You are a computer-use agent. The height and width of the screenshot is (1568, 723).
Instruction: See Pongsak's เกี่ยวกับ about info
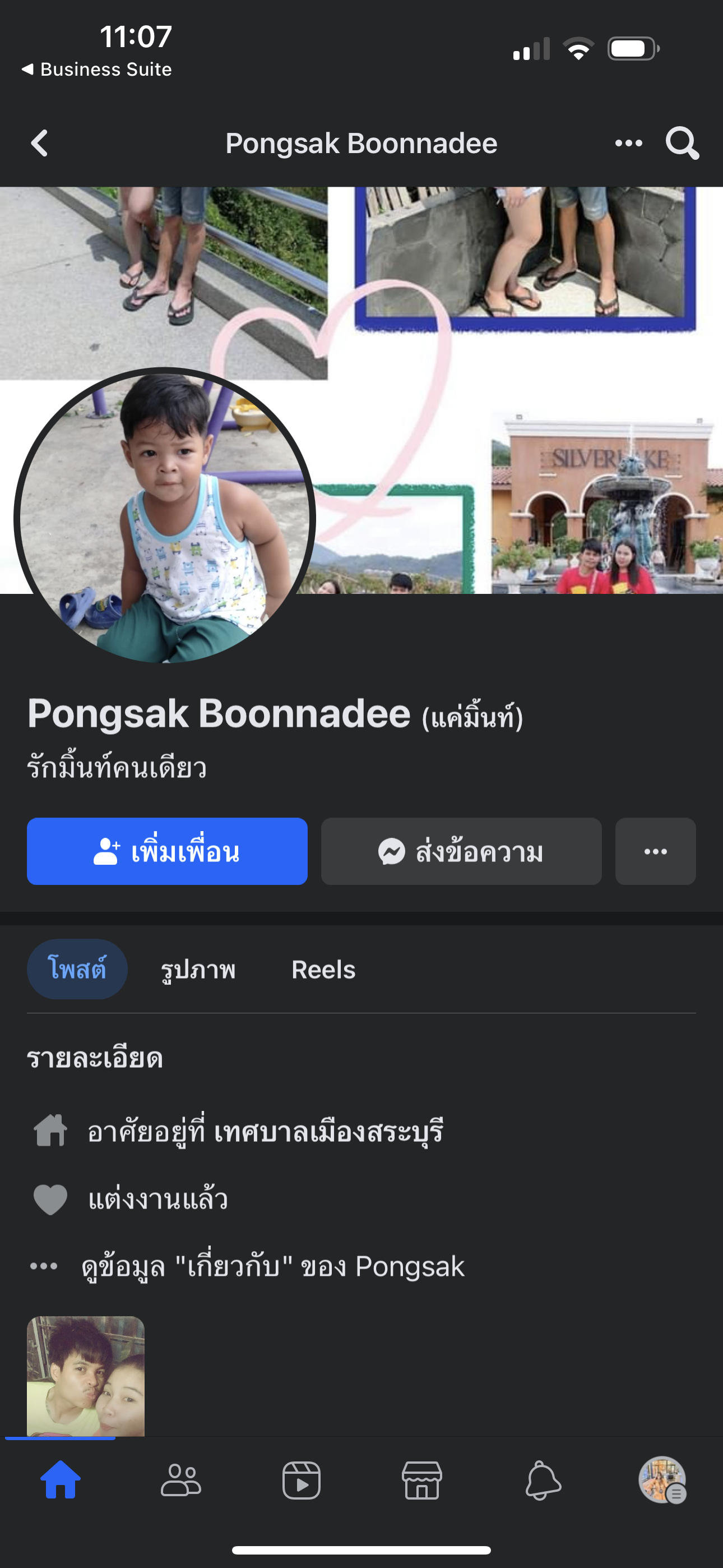pos(272,1267)
